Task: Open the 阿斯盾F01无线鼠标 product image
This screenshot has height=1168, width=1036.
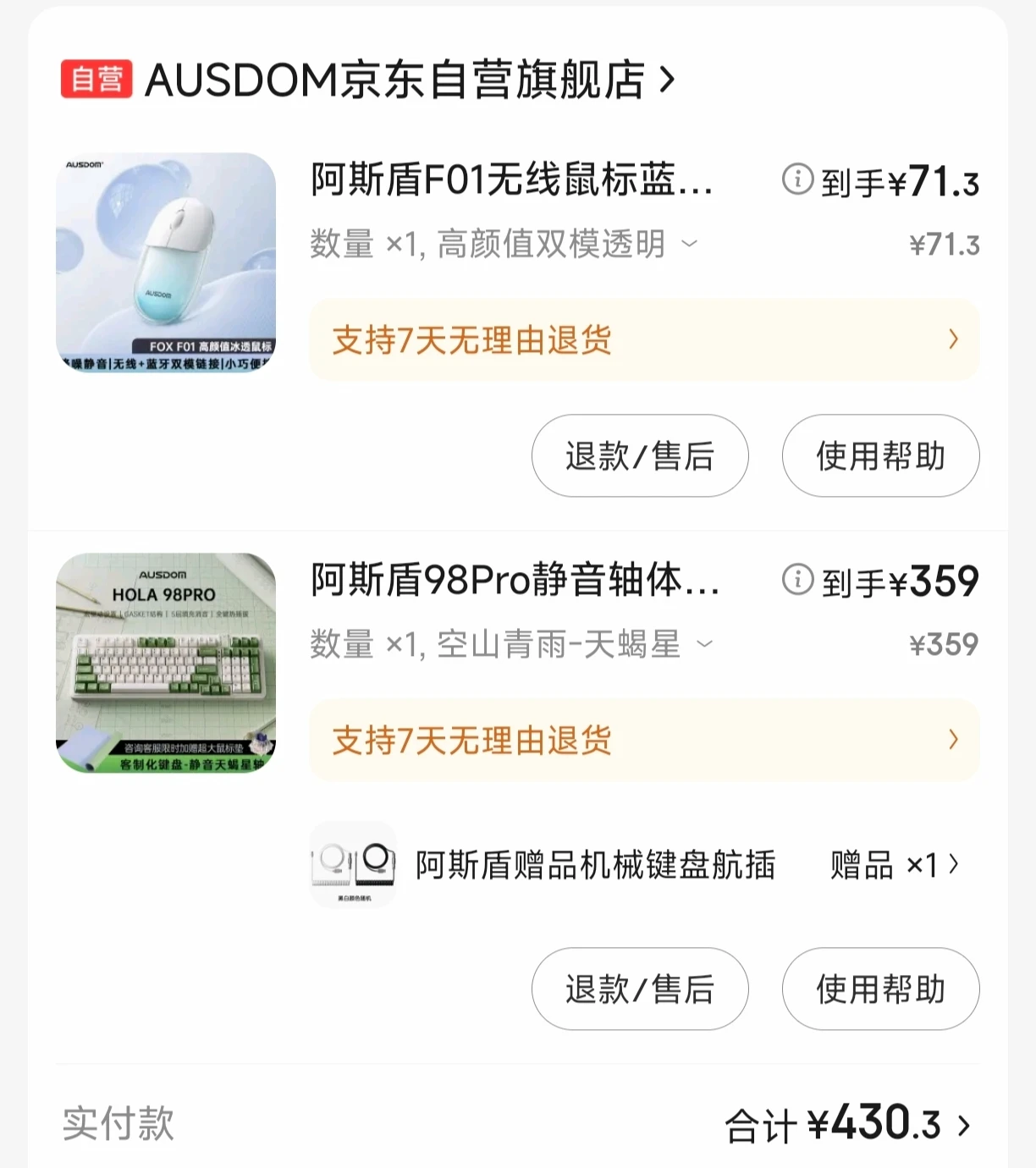Action: coord(166,262)
